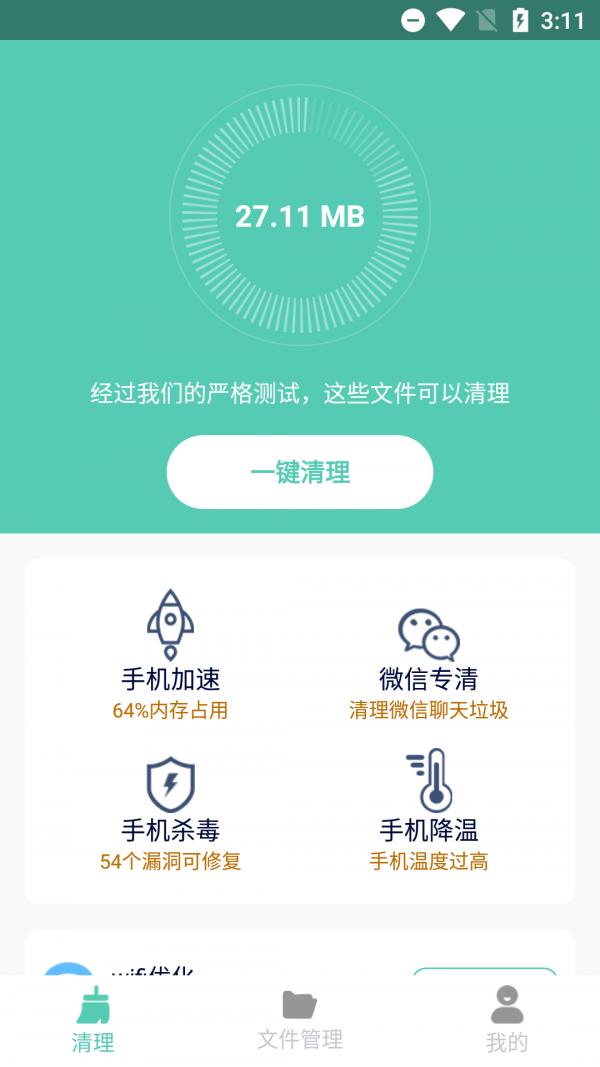Viewport: 600px width, 1067px height.
Task: Switch to the 文件管理 tab
Action: (299, 1020)
